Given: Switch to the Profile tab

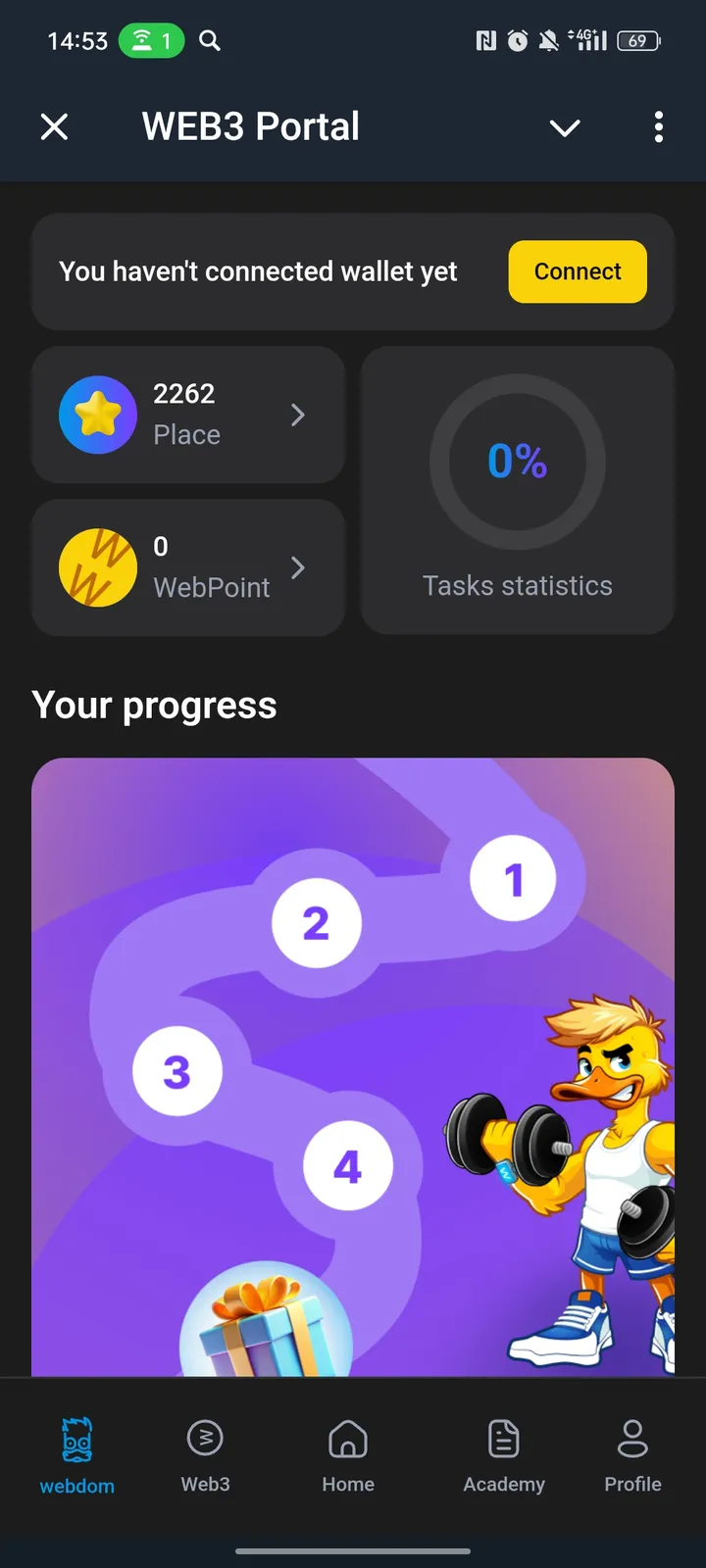Looking at the screenshot, I should pyautogui.click(x=632, y=1455).
